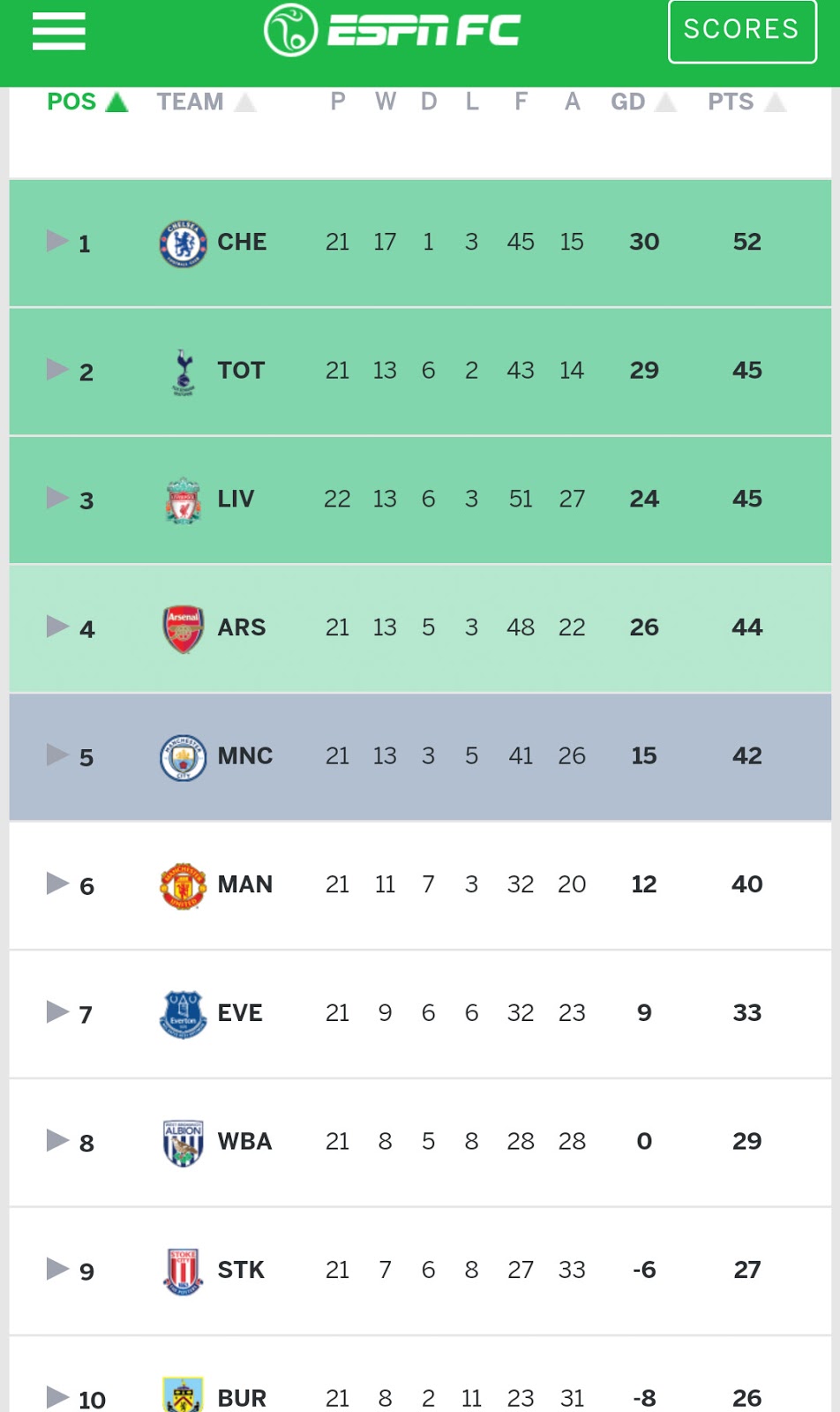Expand the Everton row details
840x1412 pixels.
coord(56,1013)
